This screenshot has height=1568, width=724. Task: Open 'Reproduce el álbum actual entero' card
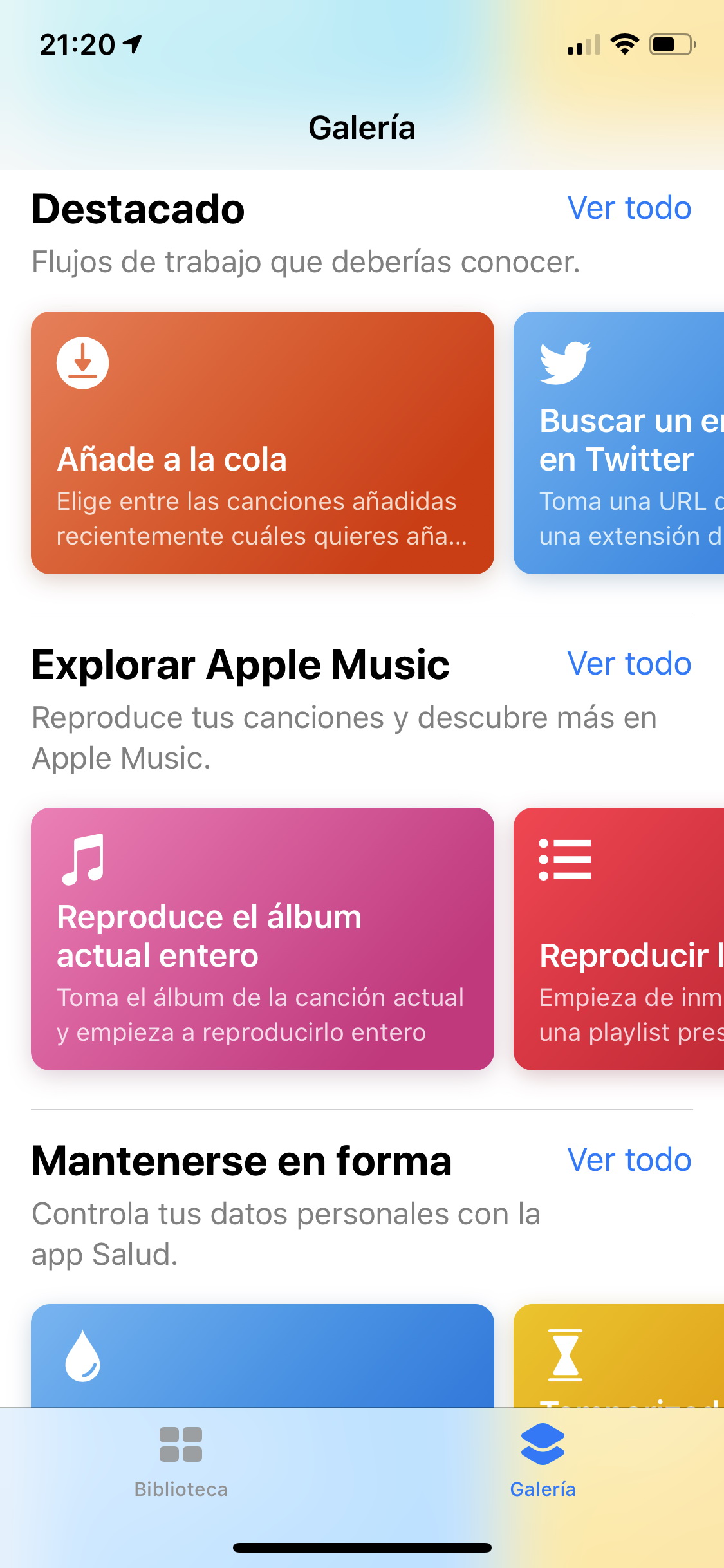(263, 939)
